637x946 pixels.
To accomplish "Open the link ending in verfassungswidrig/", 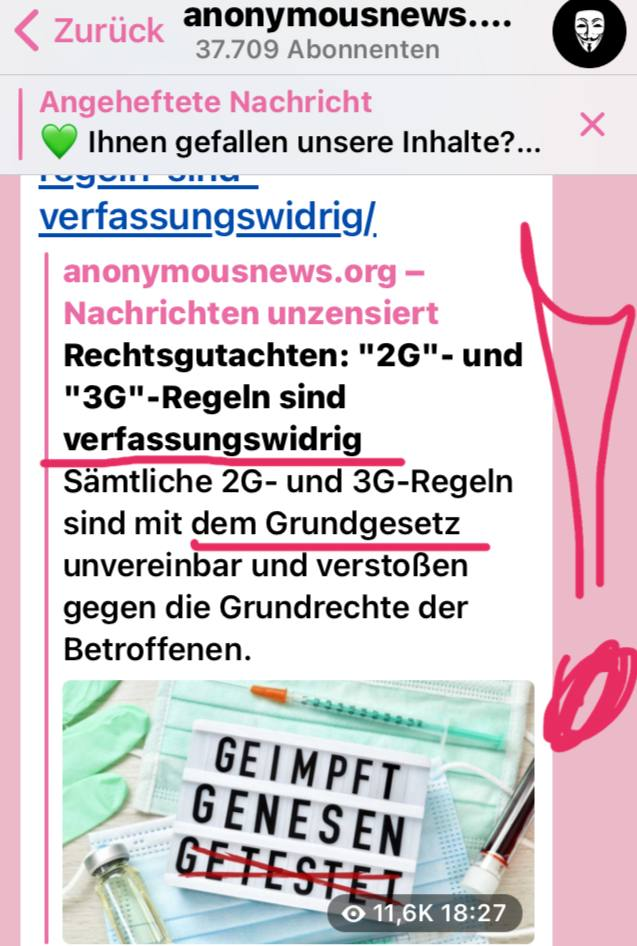I will coord(207,216).
